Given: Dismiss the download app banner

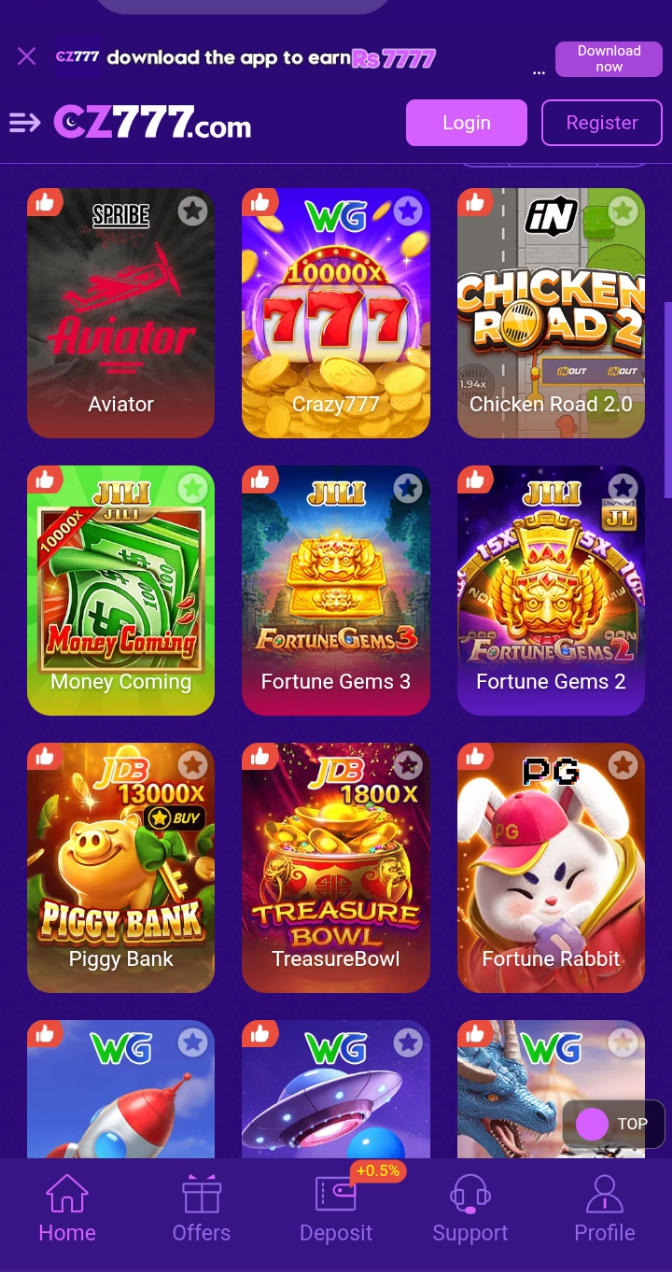Looking at the screenshot, I should (x=27, y=57).
